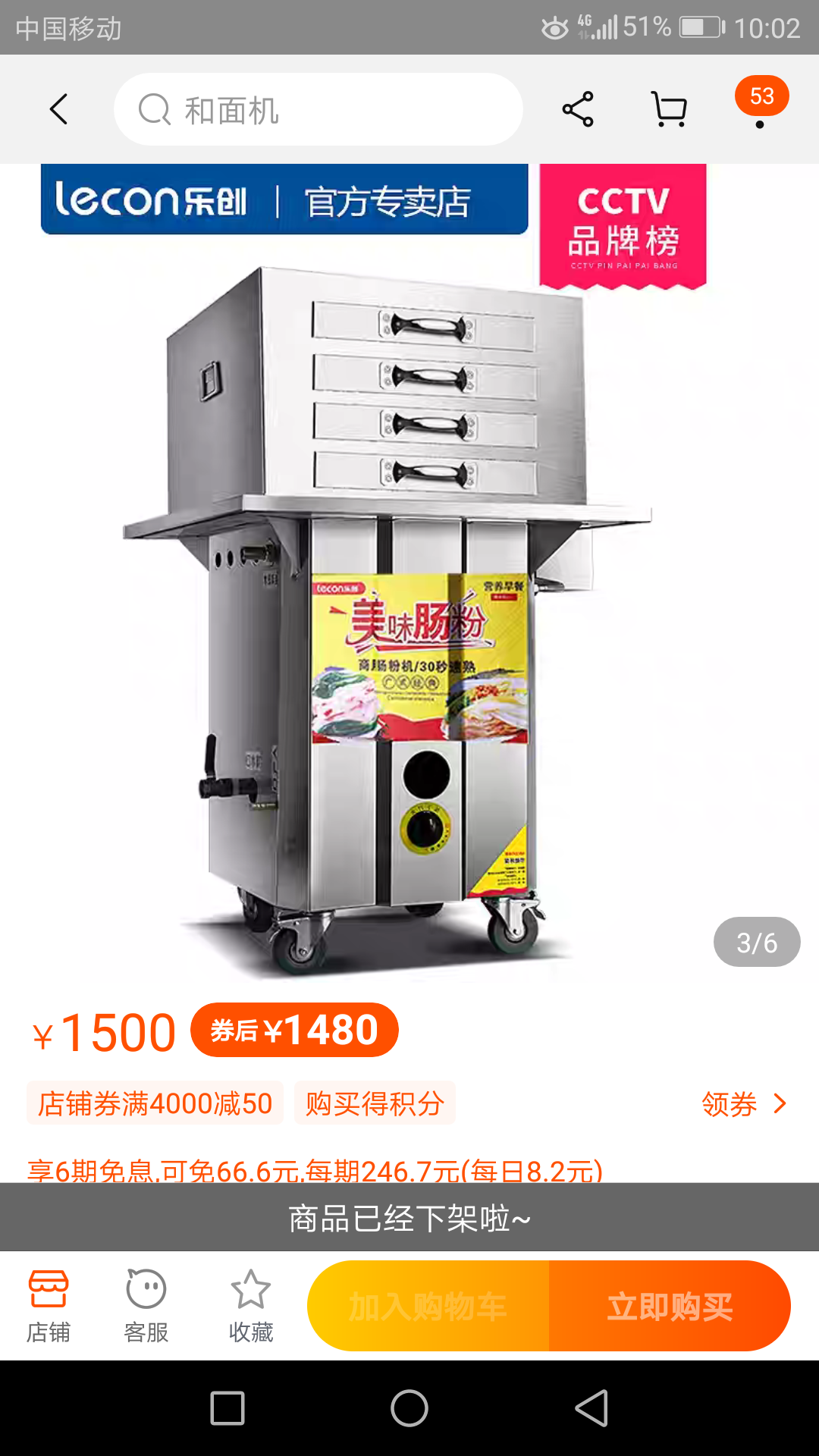Add the item to favorites with 收藏

pyautogui.click(x=251, y=1306)
